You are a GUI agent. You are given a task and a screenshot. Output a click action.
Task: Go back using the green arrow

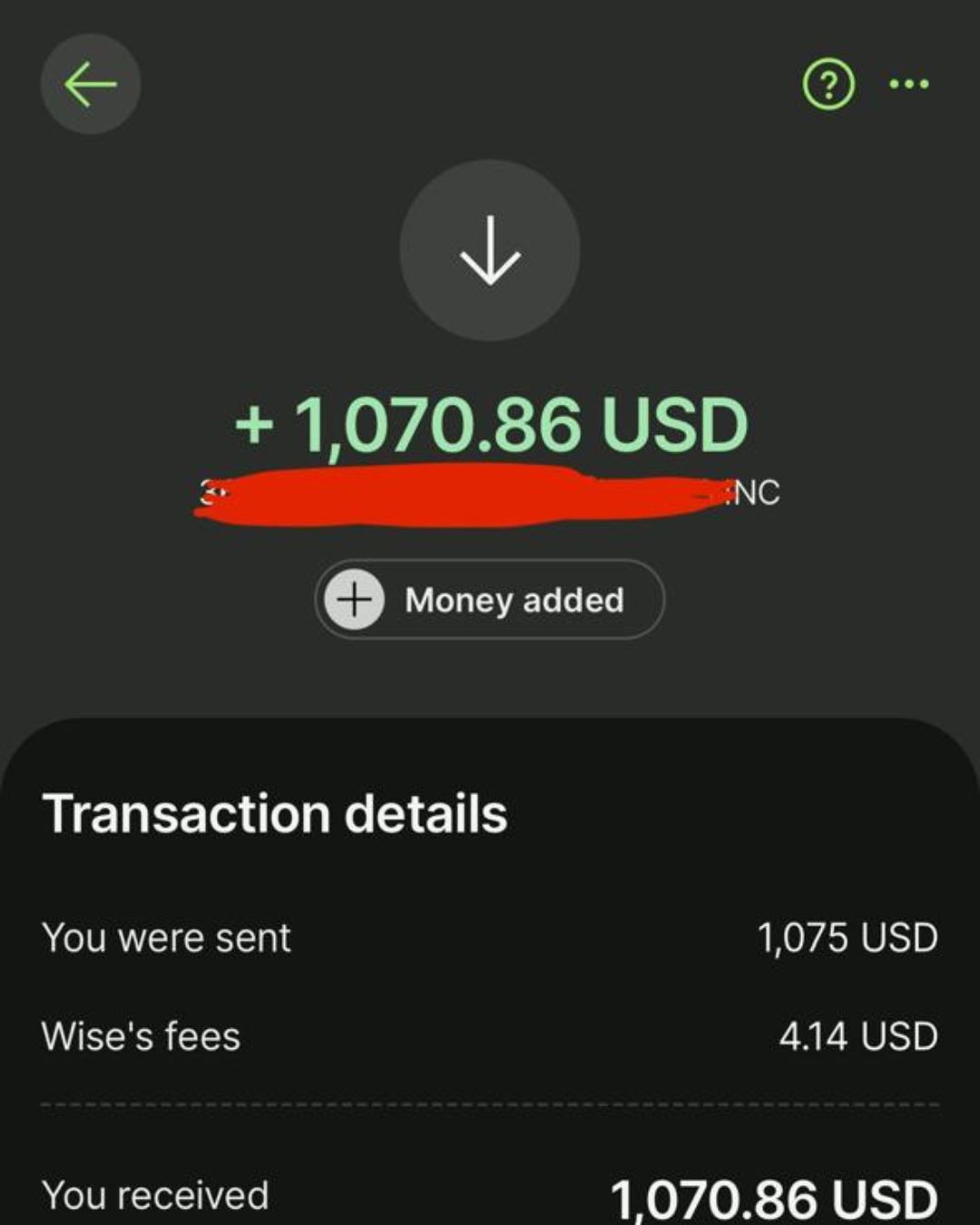coord(91,84)
